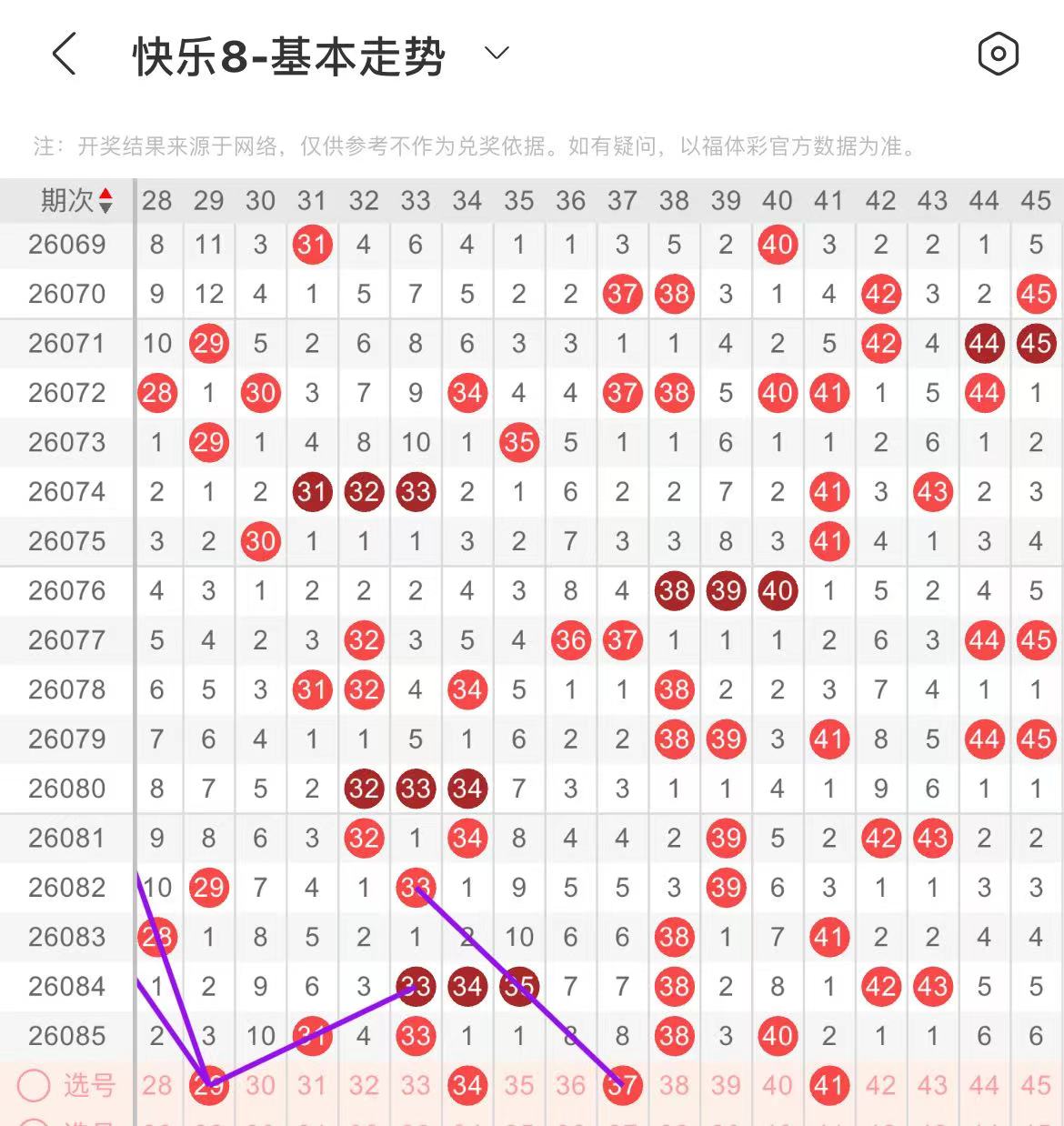Select number 45 in the 选号 row
The height and width of the screenshot is (1126, 1064).
pos(1036,1085)
